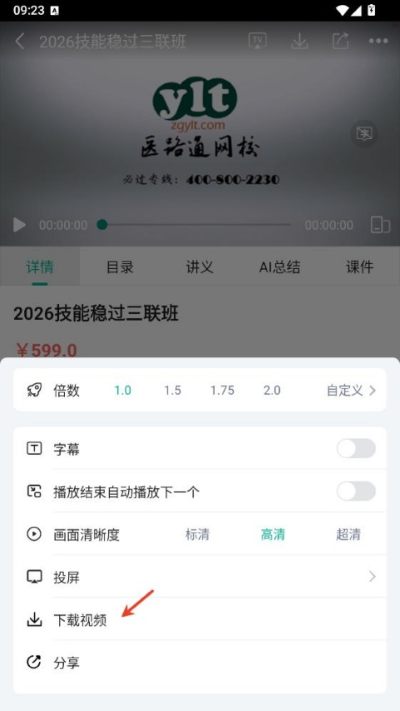Set playback speed to 1.75

coord(222,390)
